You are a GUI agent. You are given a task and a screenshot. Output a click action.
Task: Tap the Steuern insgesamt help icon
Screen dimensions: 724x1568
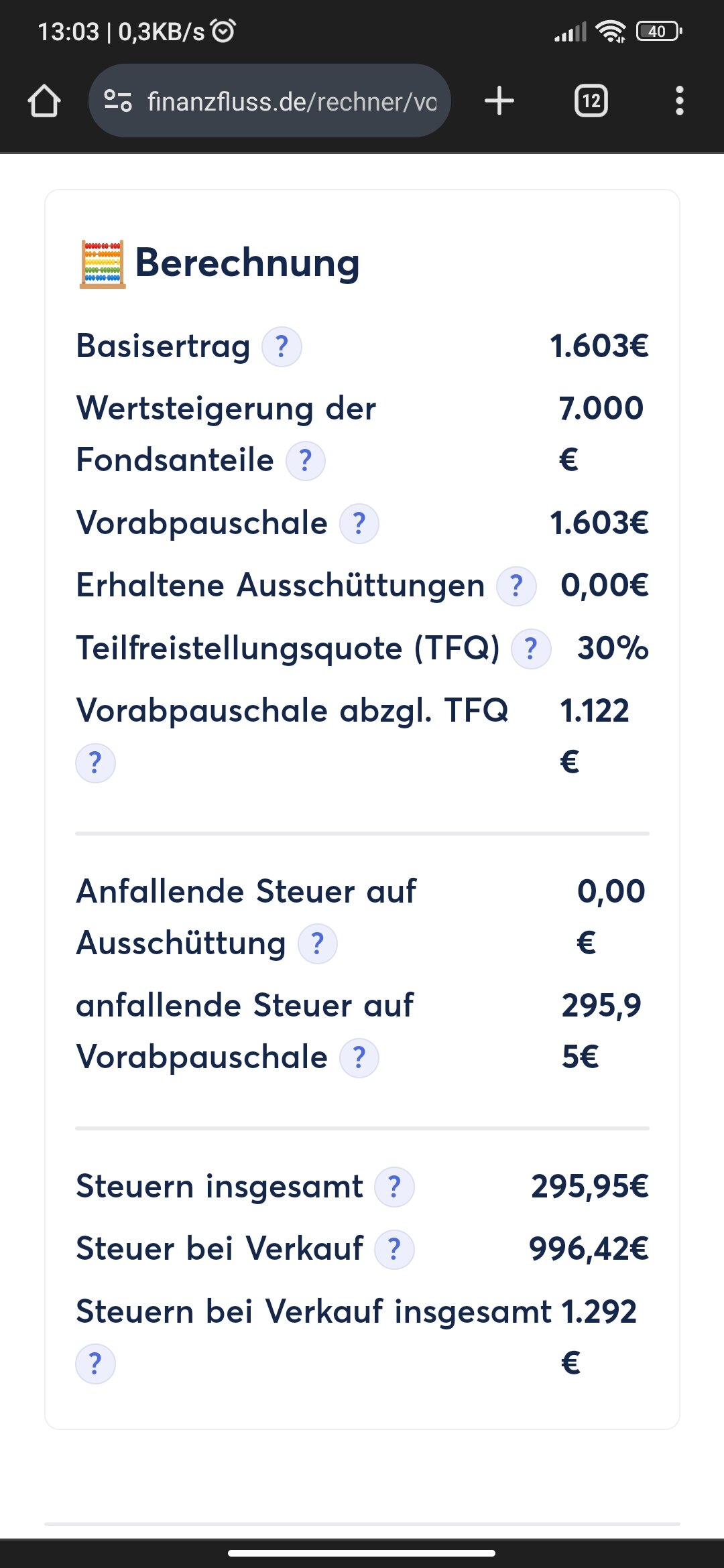[394, 1187]
